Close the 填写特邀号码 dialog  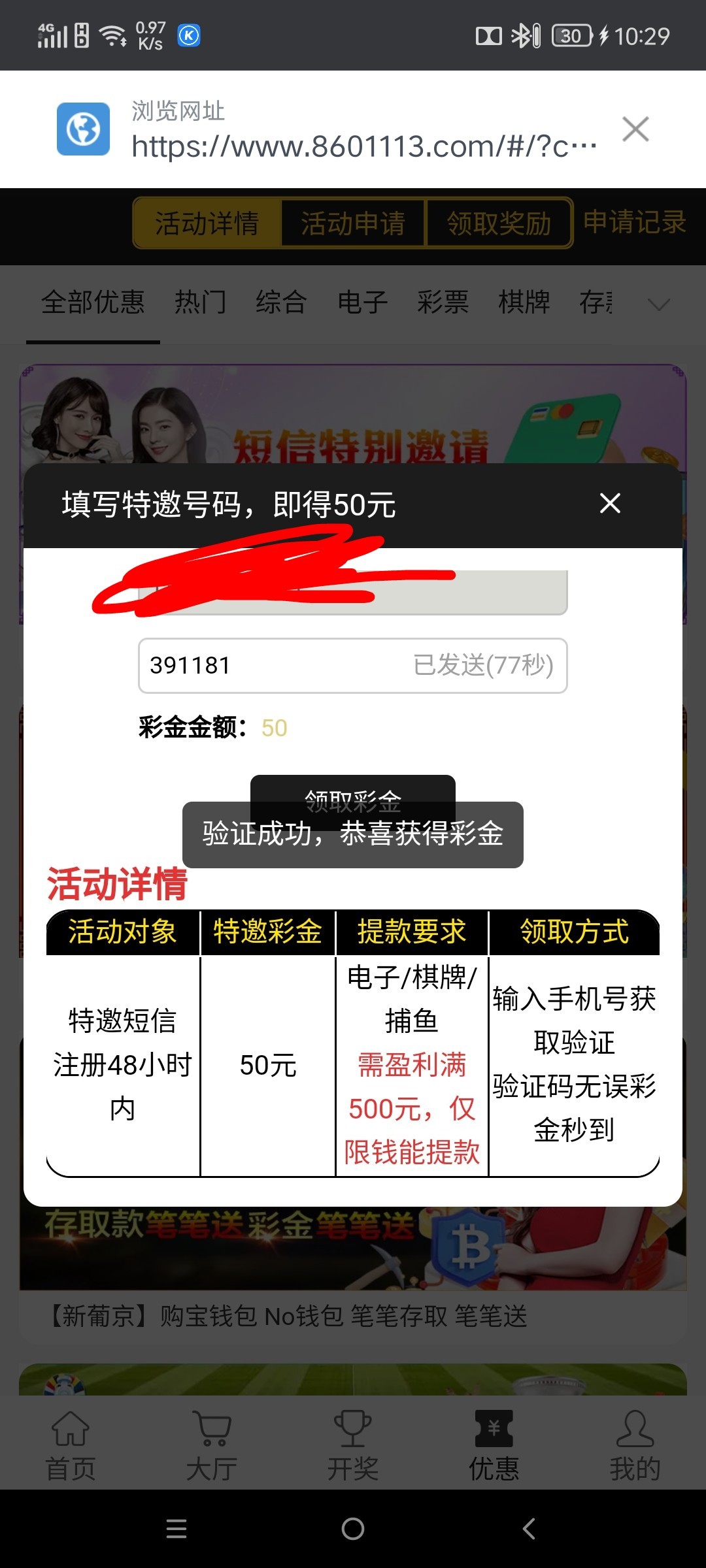pyautogui.click(x=610, y=504)
